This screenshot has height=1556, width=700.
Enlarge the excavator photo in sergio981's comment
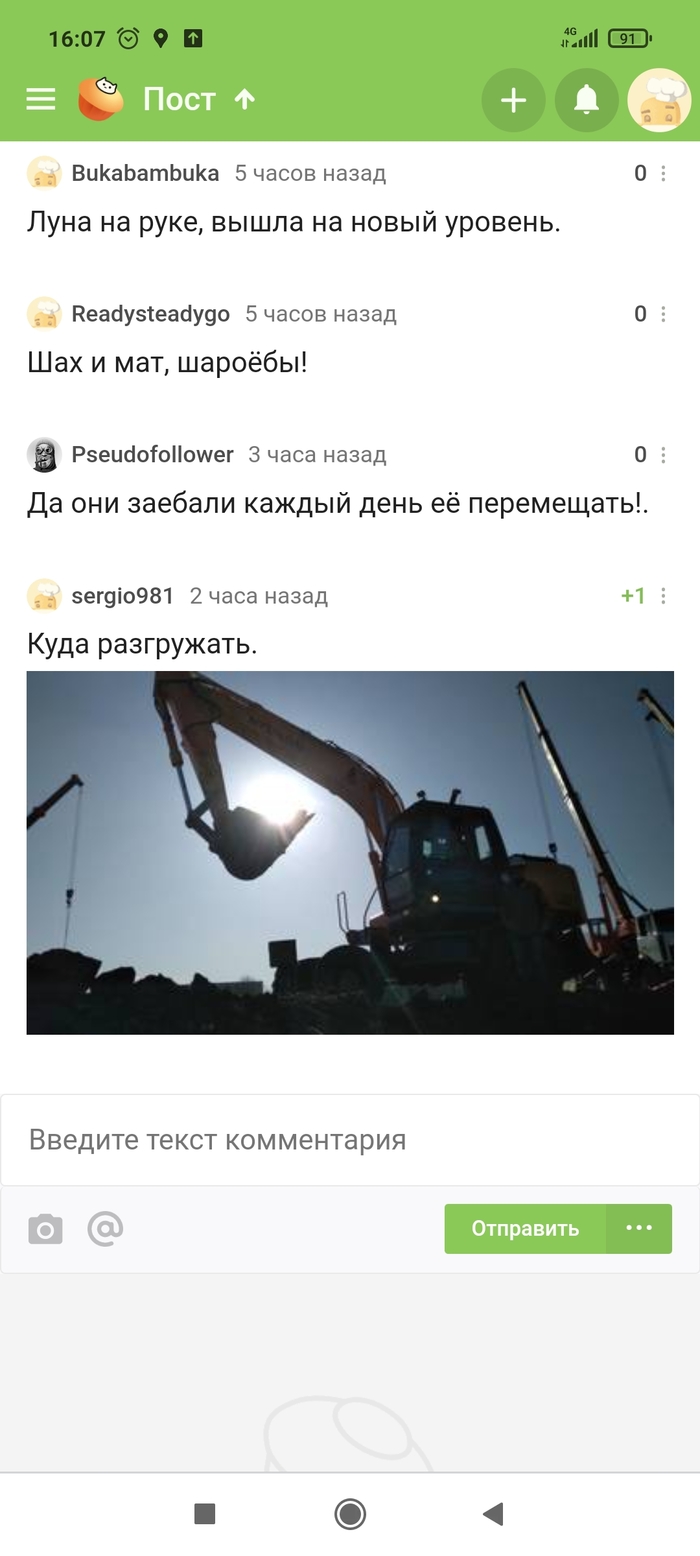tap(350, 852)
